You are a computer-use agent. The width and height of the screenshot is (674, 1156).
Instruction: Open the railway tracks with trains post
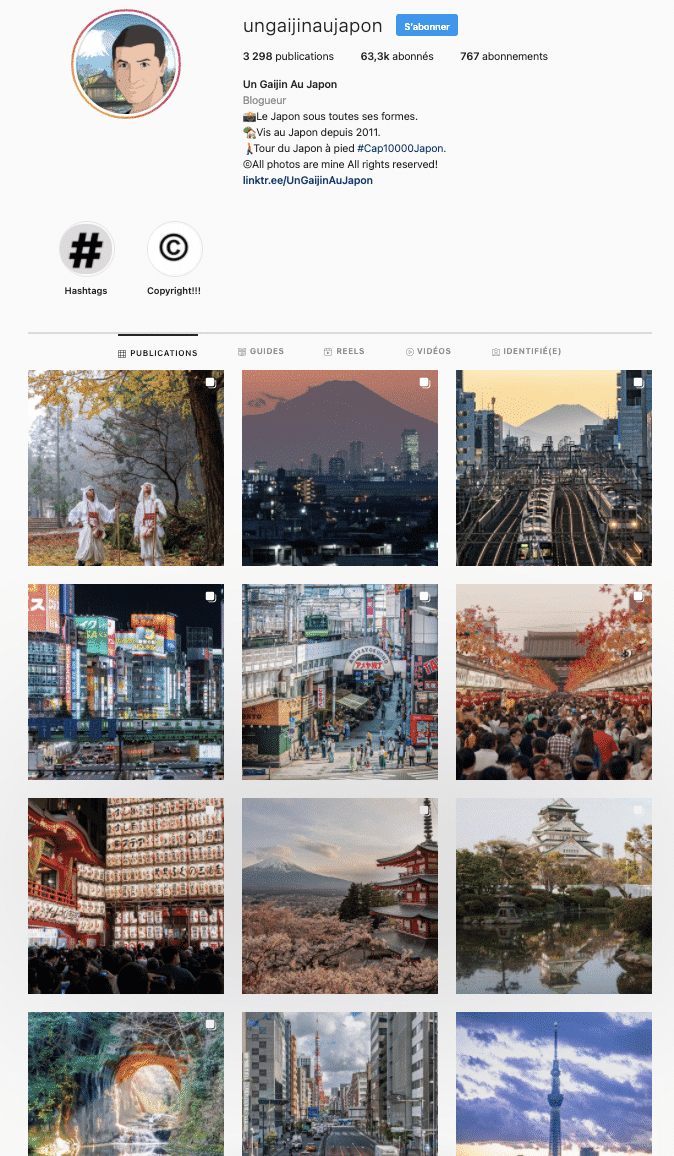click(554, 468)
